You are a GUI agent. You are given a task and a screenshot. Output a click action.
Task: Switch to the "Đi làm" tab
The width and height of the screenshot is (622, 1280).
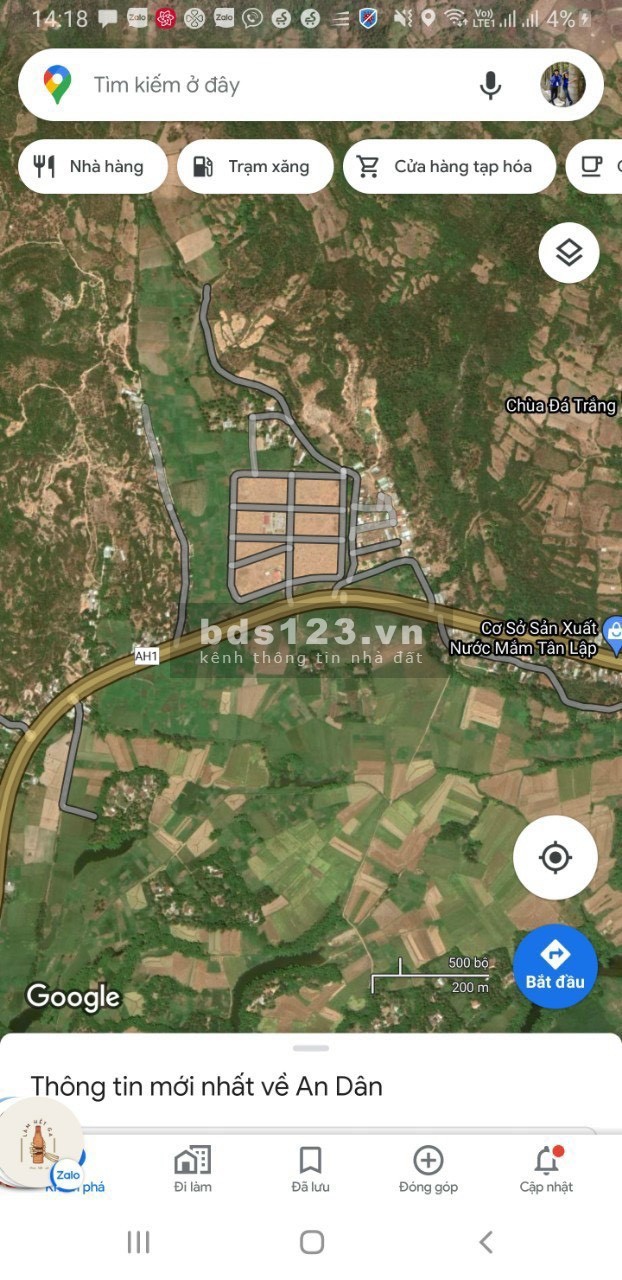pyautogui.click(x=192, y=1168)
